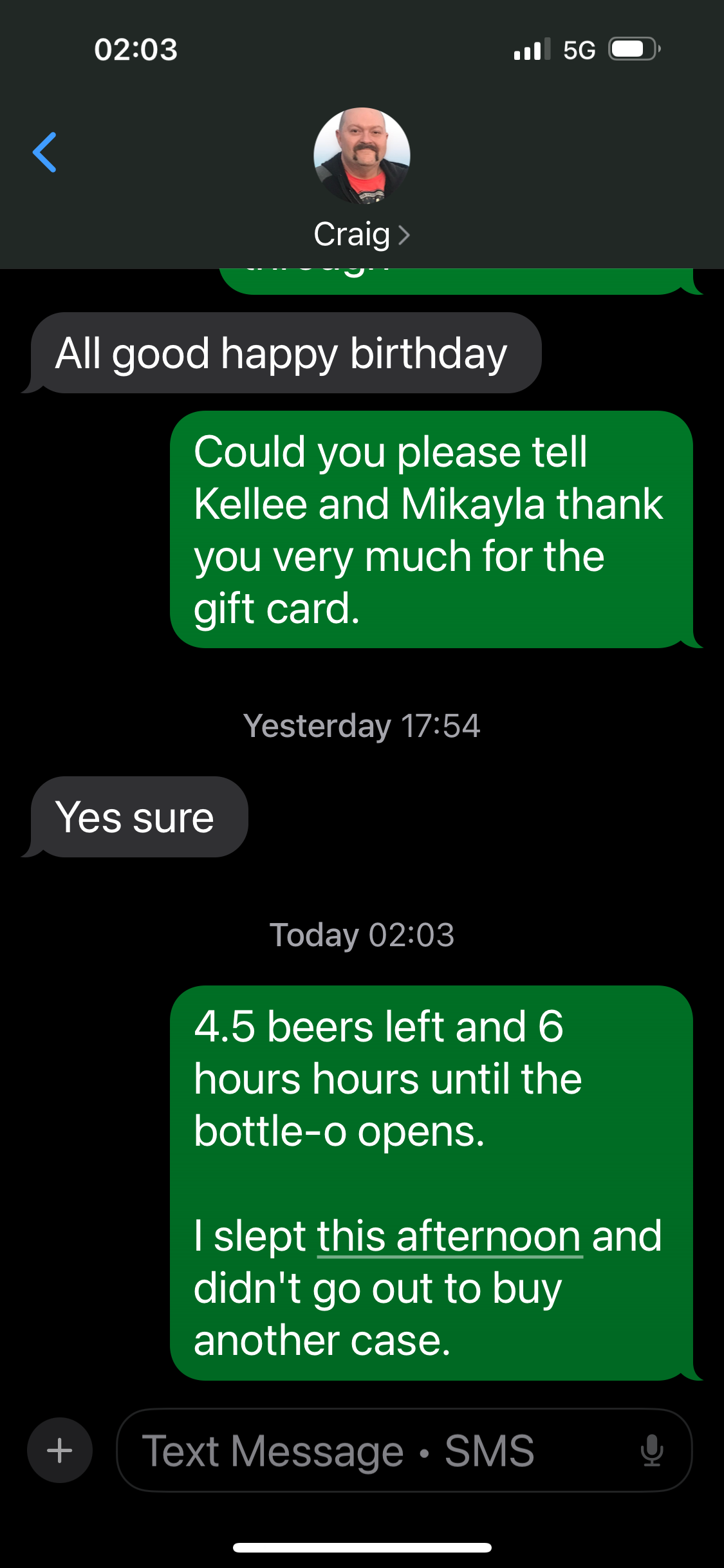Image resolution: width=724 pixels, height=1568 pixels.
Task: Tap the underlined "this afternoon" link
Action: 450,1236
